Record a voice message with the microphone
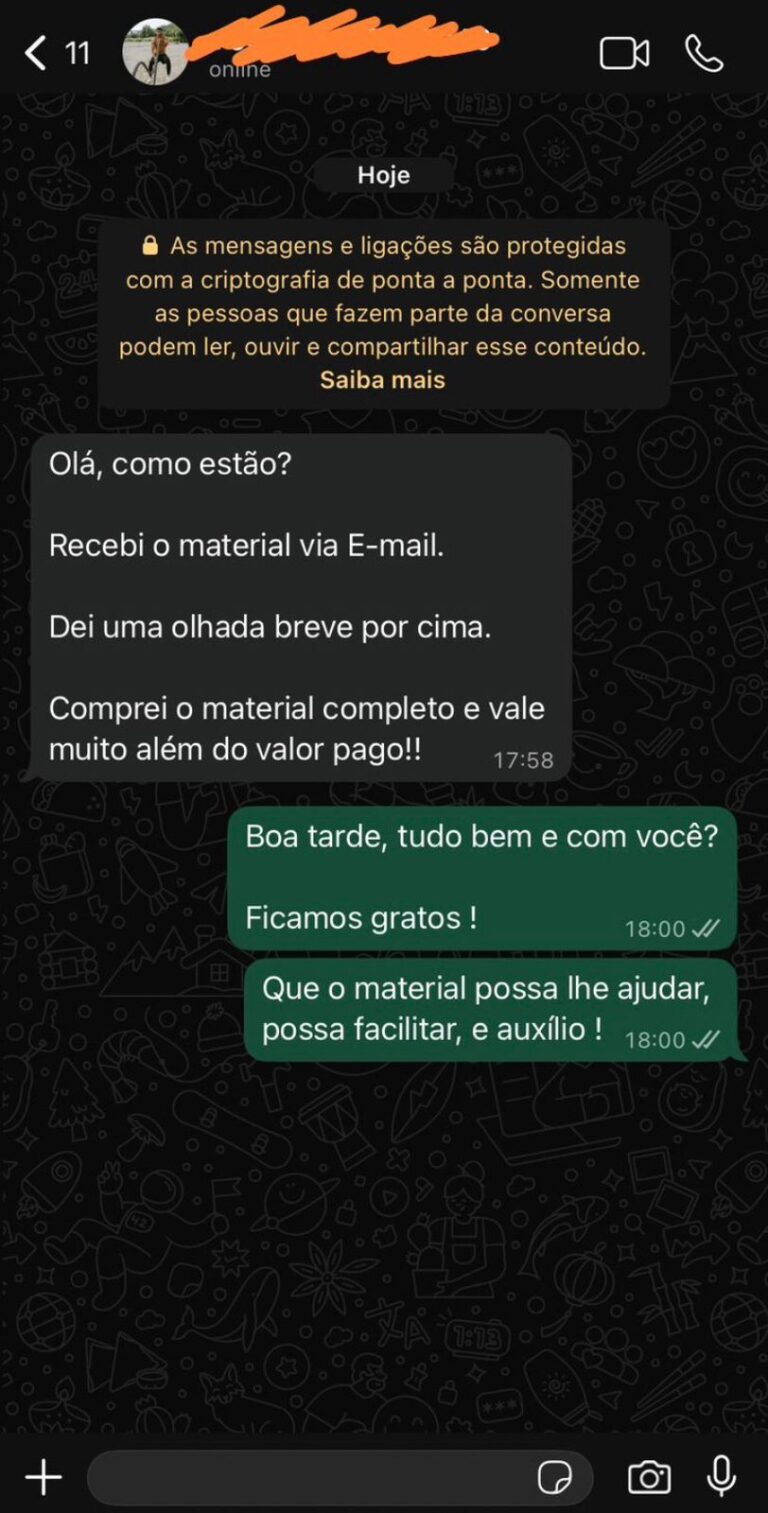 pyautogui.click(x=721, y=1477)
